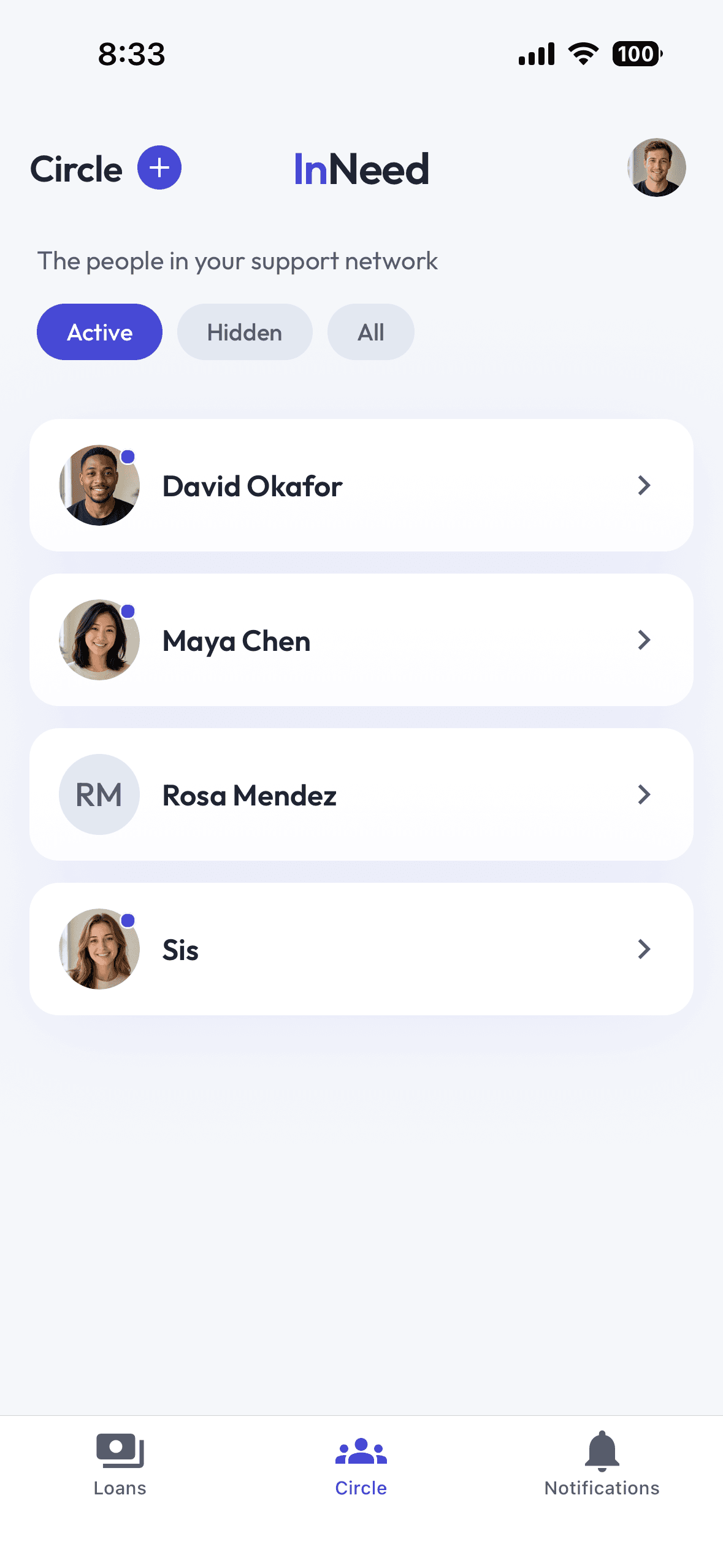Open the Sis contact card

pyautogui.click(x=361, y=949)
